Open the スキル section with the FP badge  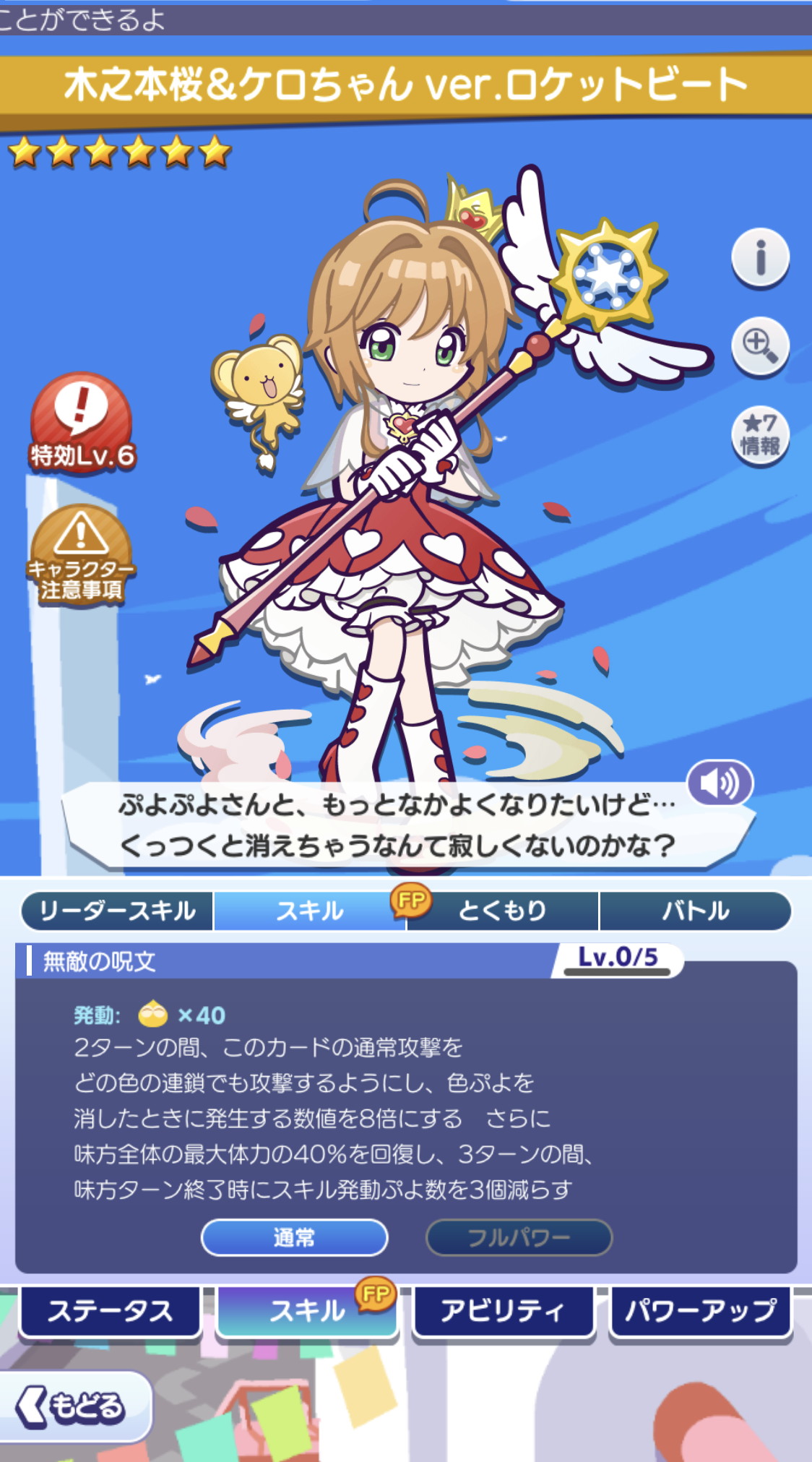click(x=307, y=1311)
